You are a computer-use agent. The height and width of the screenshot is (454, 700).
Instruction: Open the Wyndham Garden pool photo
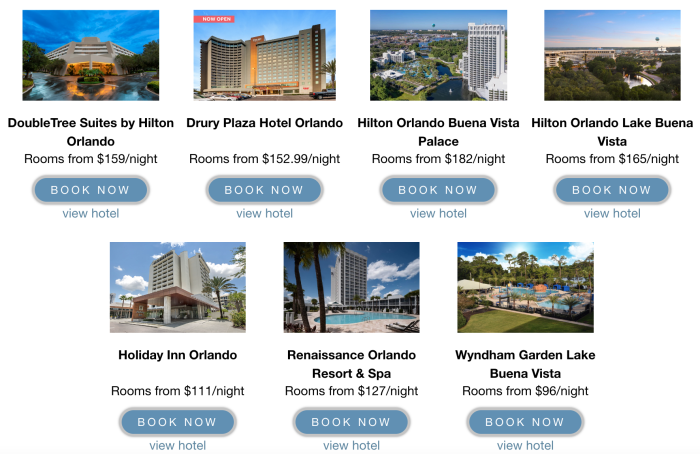pos(525,287)
